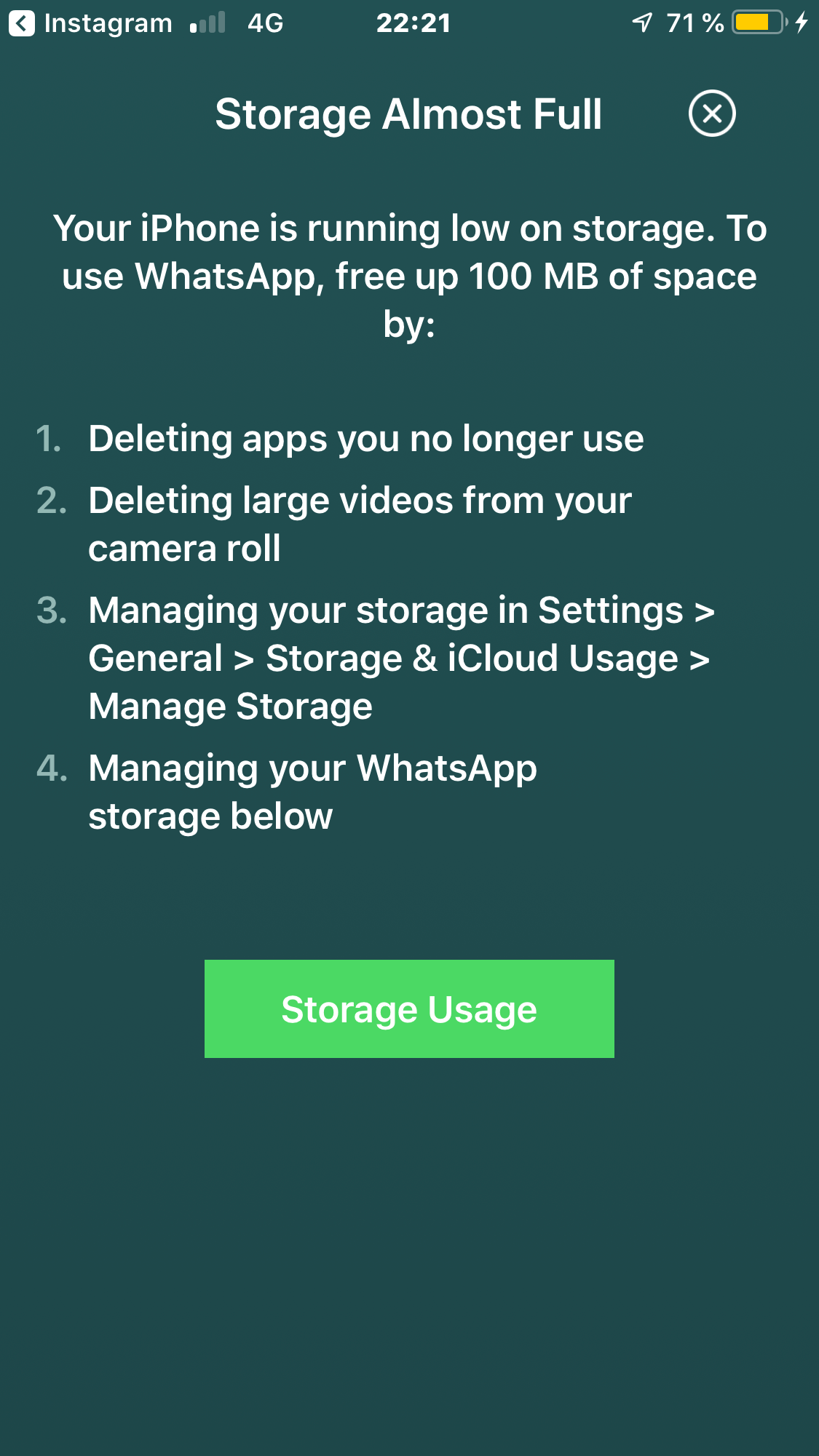Tap the charging bolt icon
Screen dimensions: 819x1456
(803, 23)
